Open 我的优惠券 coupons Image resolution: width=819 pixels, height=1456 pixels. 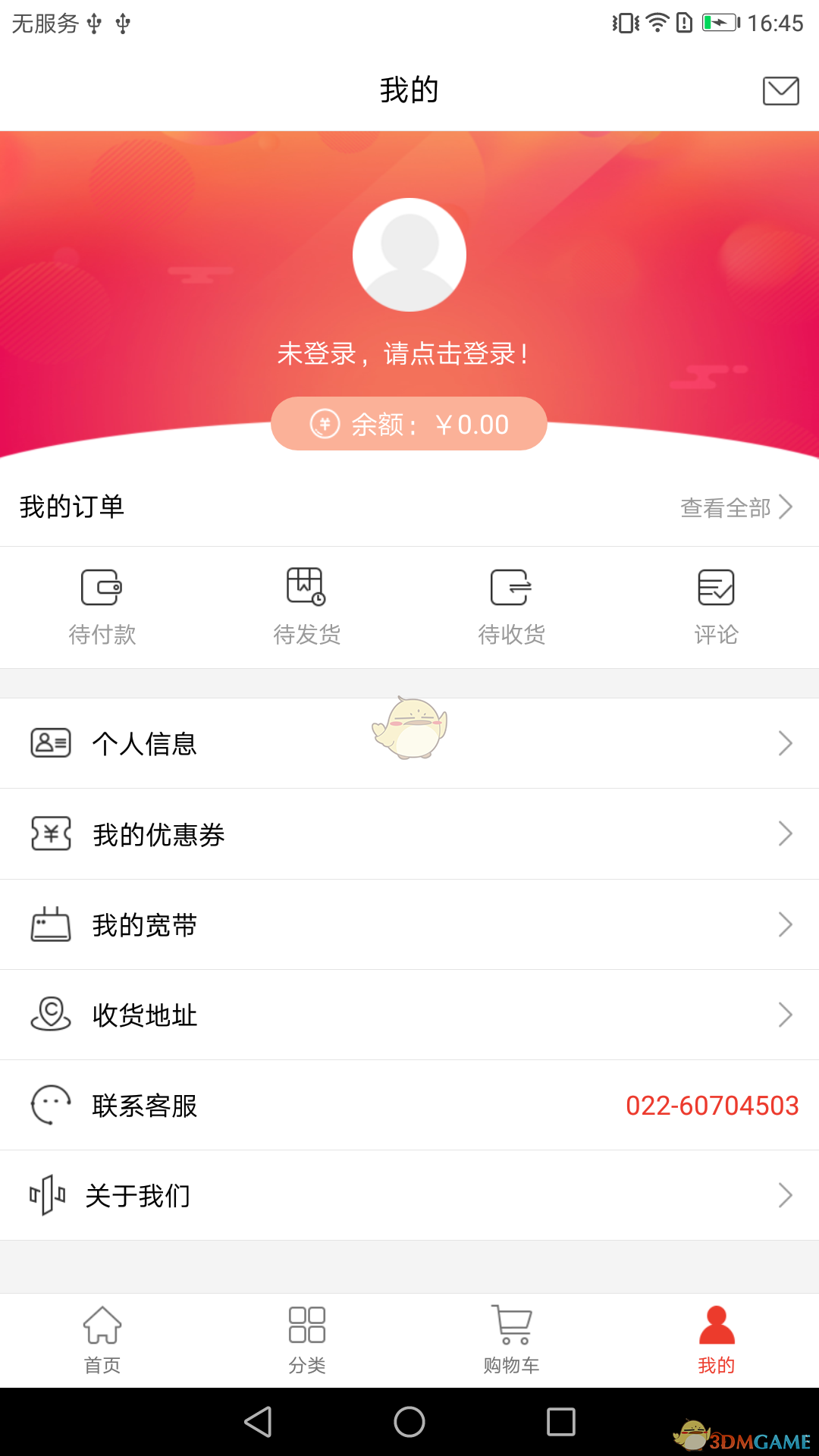point(409,834)
